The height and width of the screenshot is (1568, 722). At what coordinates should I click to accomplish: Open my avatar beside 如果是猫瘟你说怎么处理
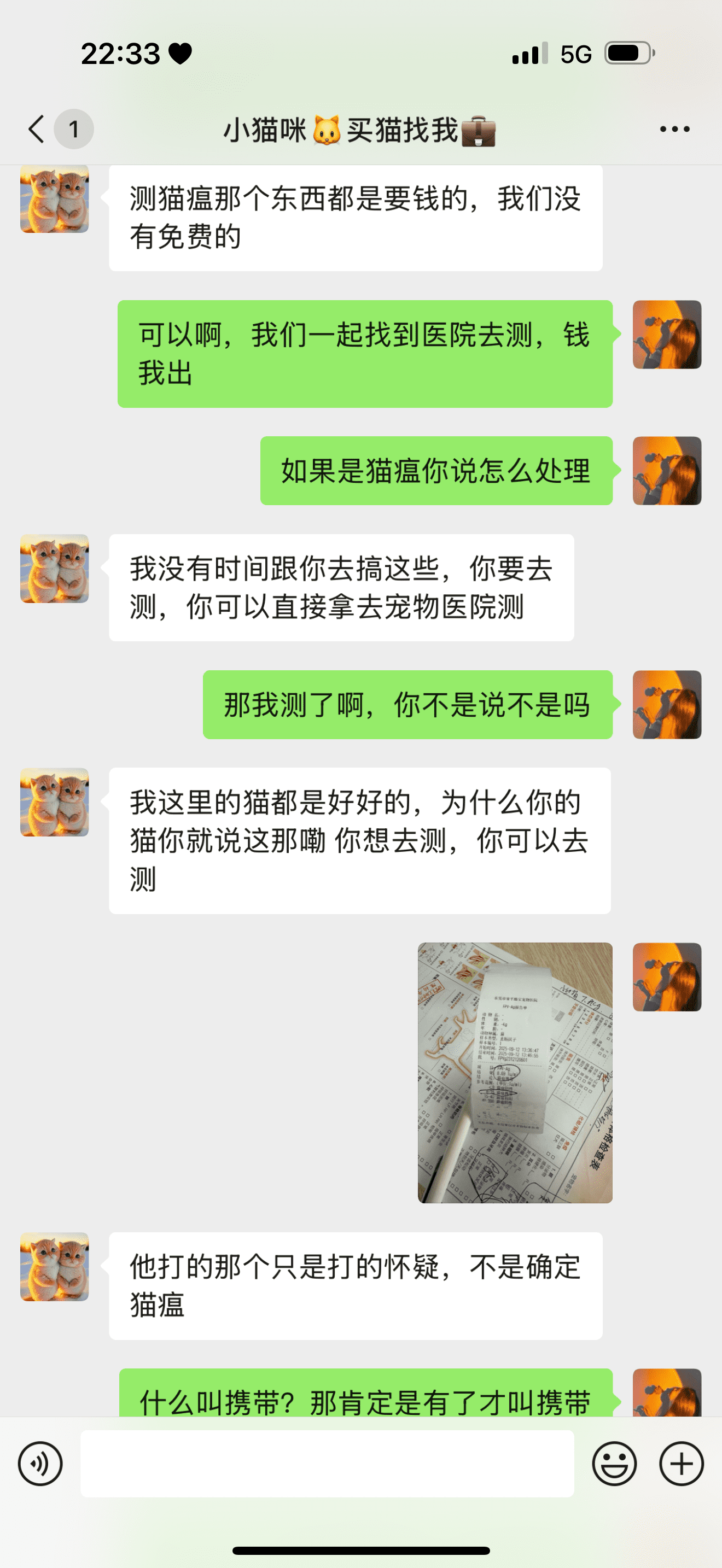pyautogui.click(x=667, y=471)
